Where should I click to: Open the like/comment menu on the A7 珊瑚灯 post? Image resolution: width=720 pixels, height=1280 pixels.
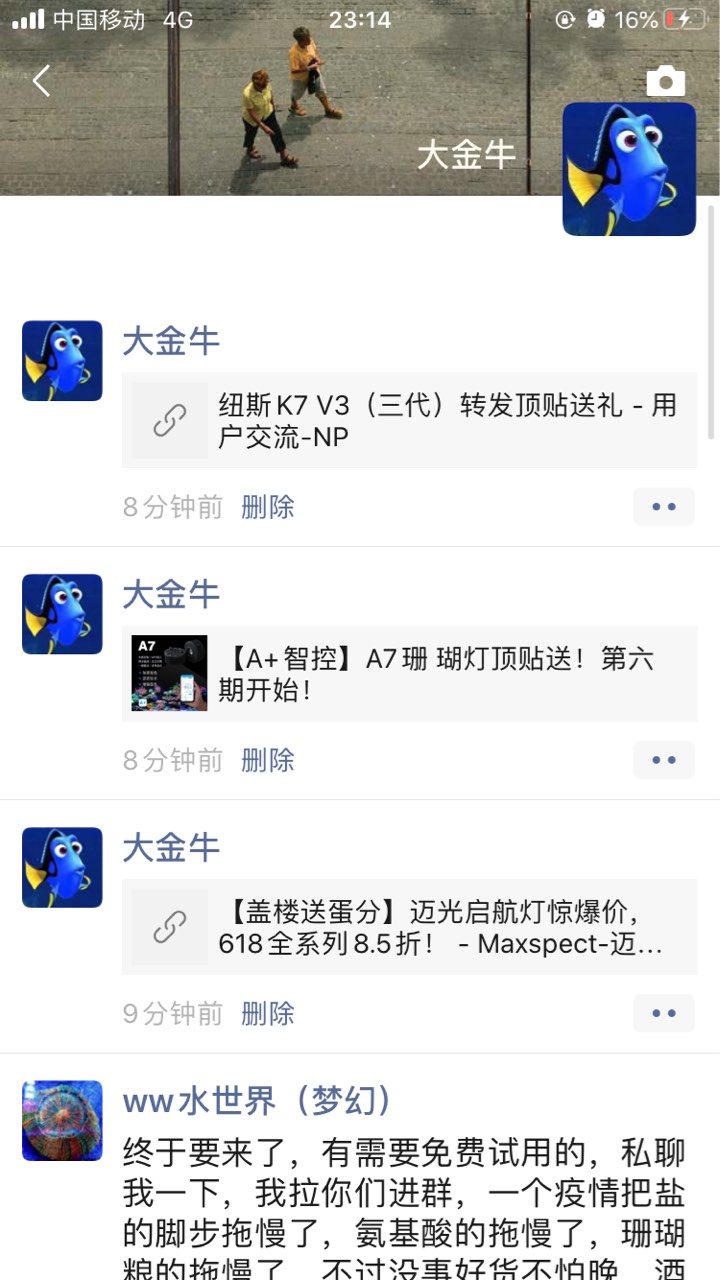[664, 760]
